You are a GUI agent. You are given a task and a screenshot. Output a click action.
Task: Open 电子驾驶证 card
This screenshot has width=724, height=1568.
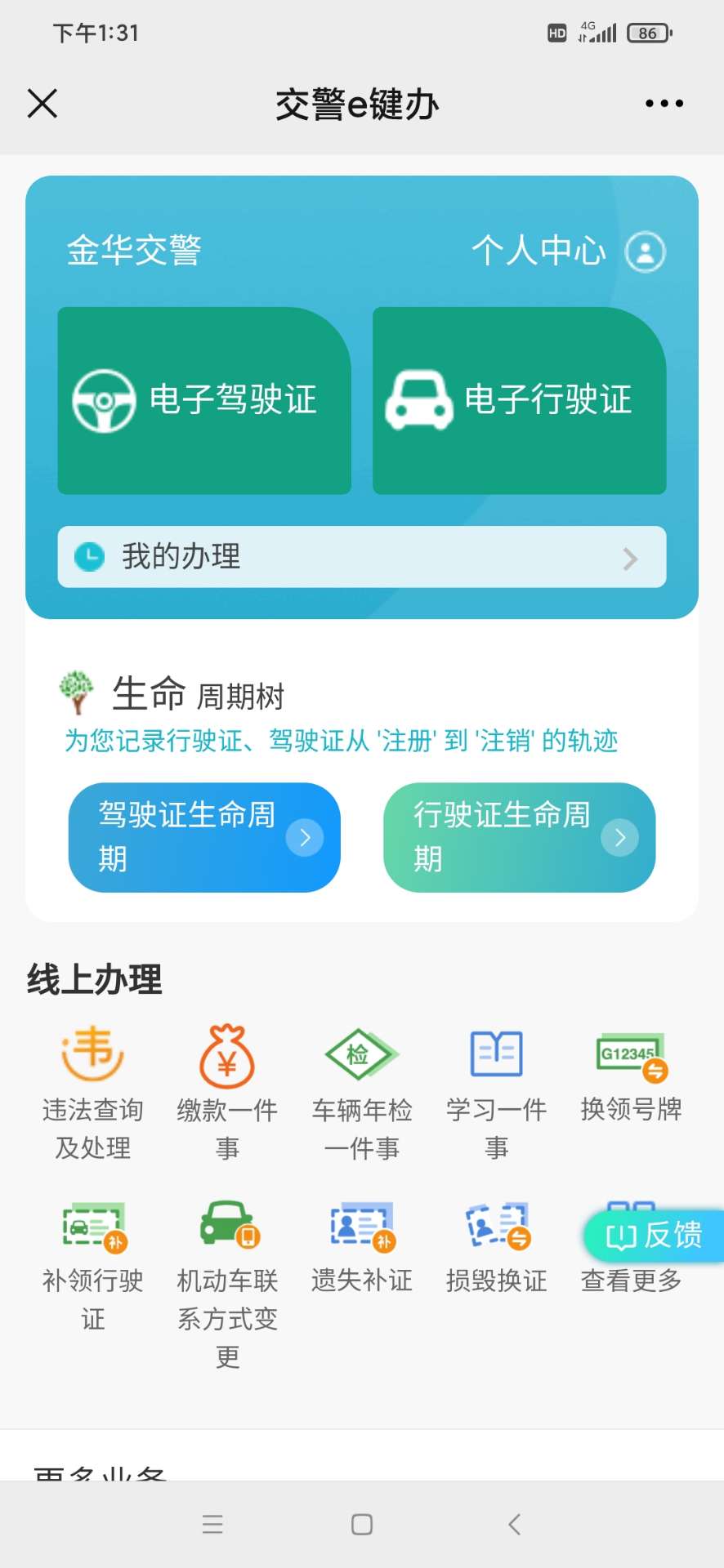coord(204,401)
